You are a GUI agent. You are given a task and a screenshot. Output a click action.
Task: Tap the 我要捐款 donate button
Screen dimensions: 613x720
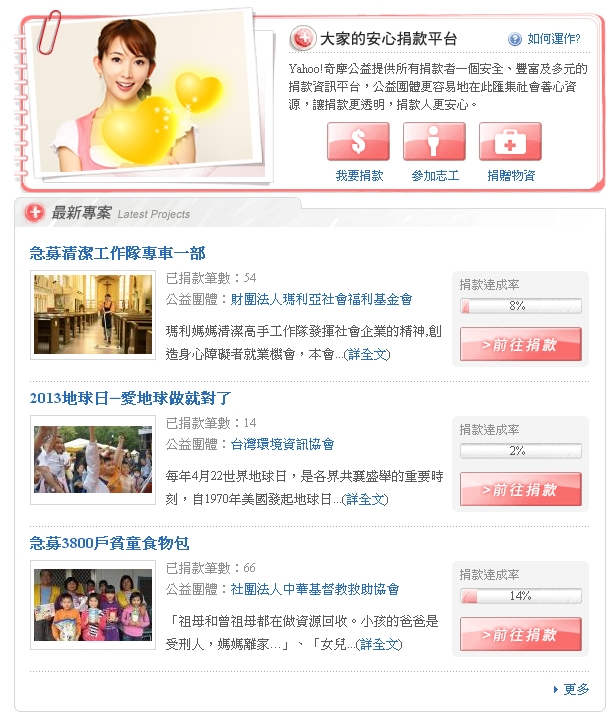coord(359,142)
